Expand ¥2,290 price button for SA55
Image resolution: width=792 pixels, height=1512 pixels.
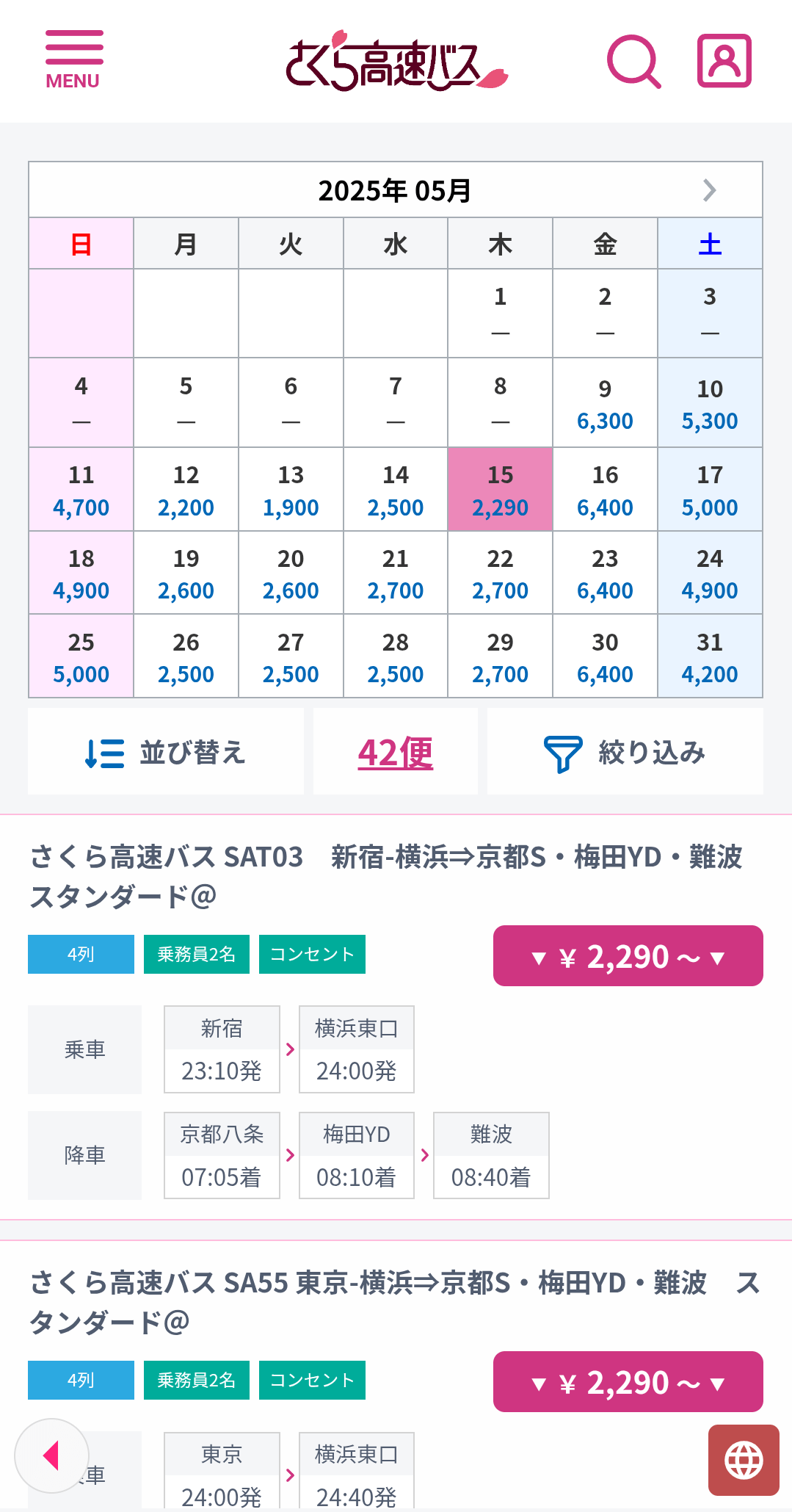(628, 1382)
